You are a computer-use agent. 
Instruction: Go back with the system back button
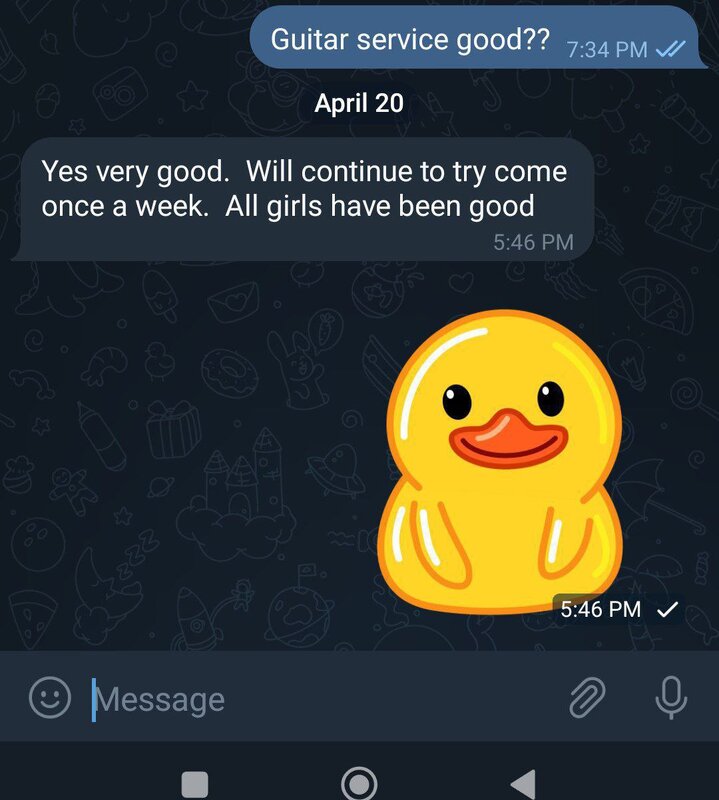click(523, 783)
